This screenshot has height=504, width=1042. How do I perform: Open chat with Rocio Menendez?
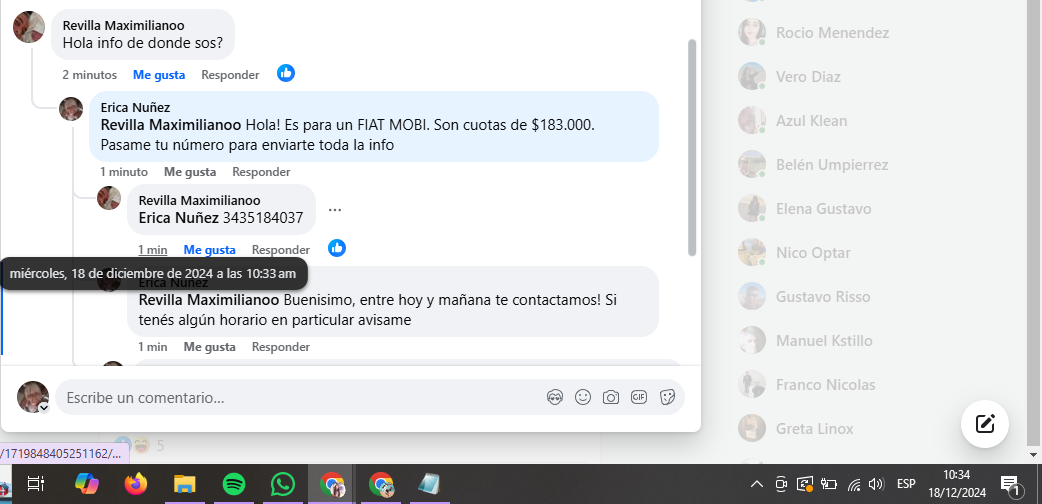[832, 33]
